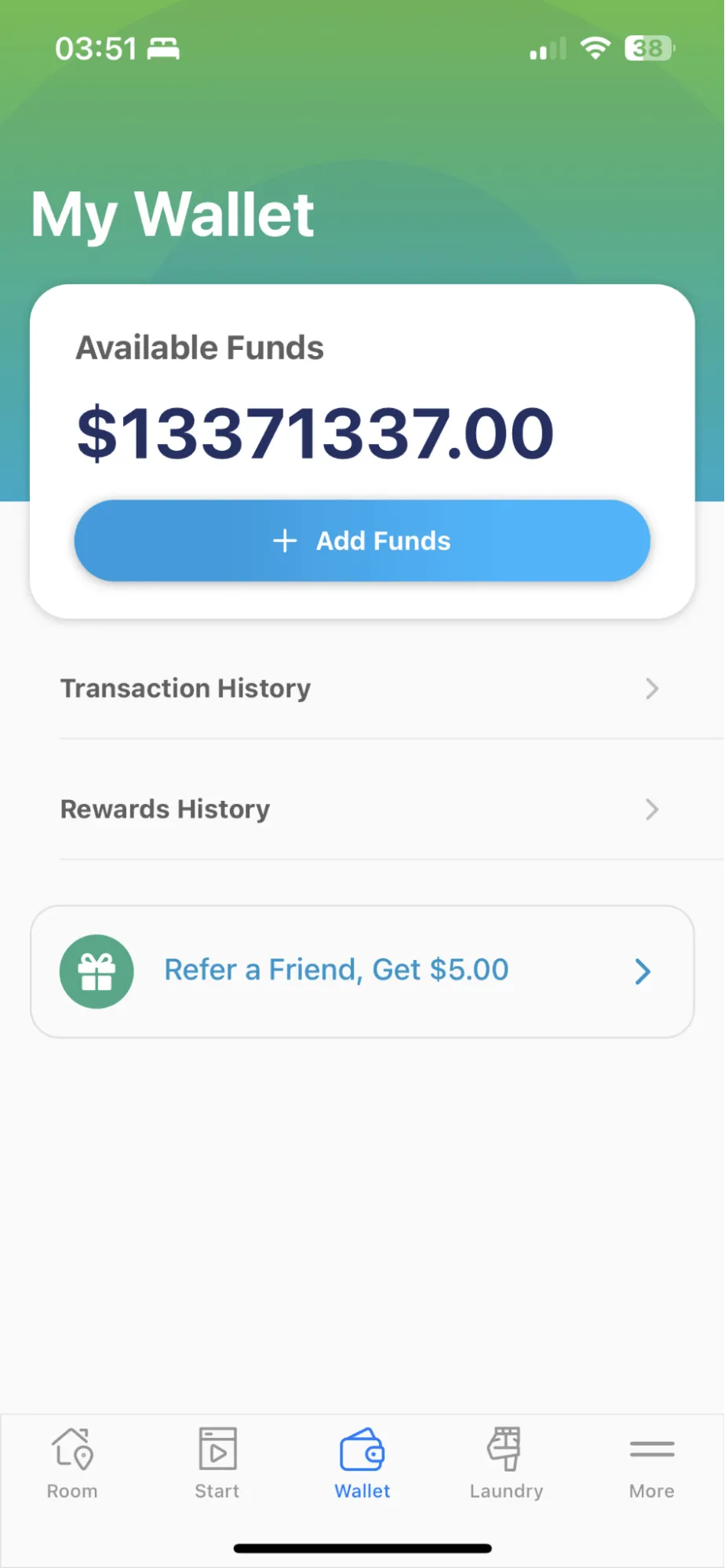Tap the Add Funds button
The height and width of the screenshot is (1568, 725).
362,540
